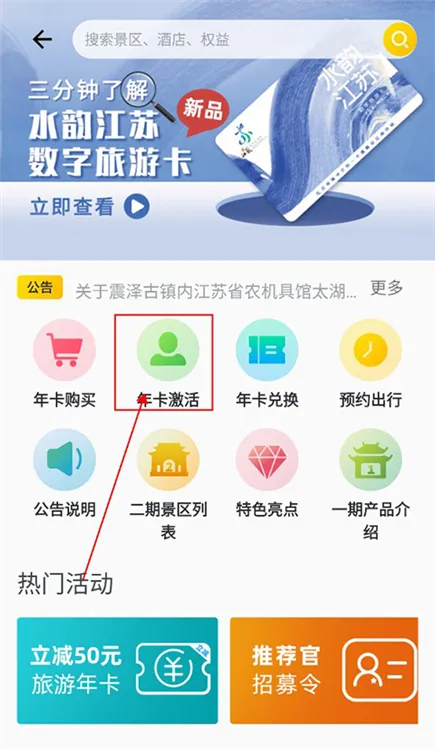View 特色亮点
This screenshot has width=435, height=750.
(x=267, y=474)
